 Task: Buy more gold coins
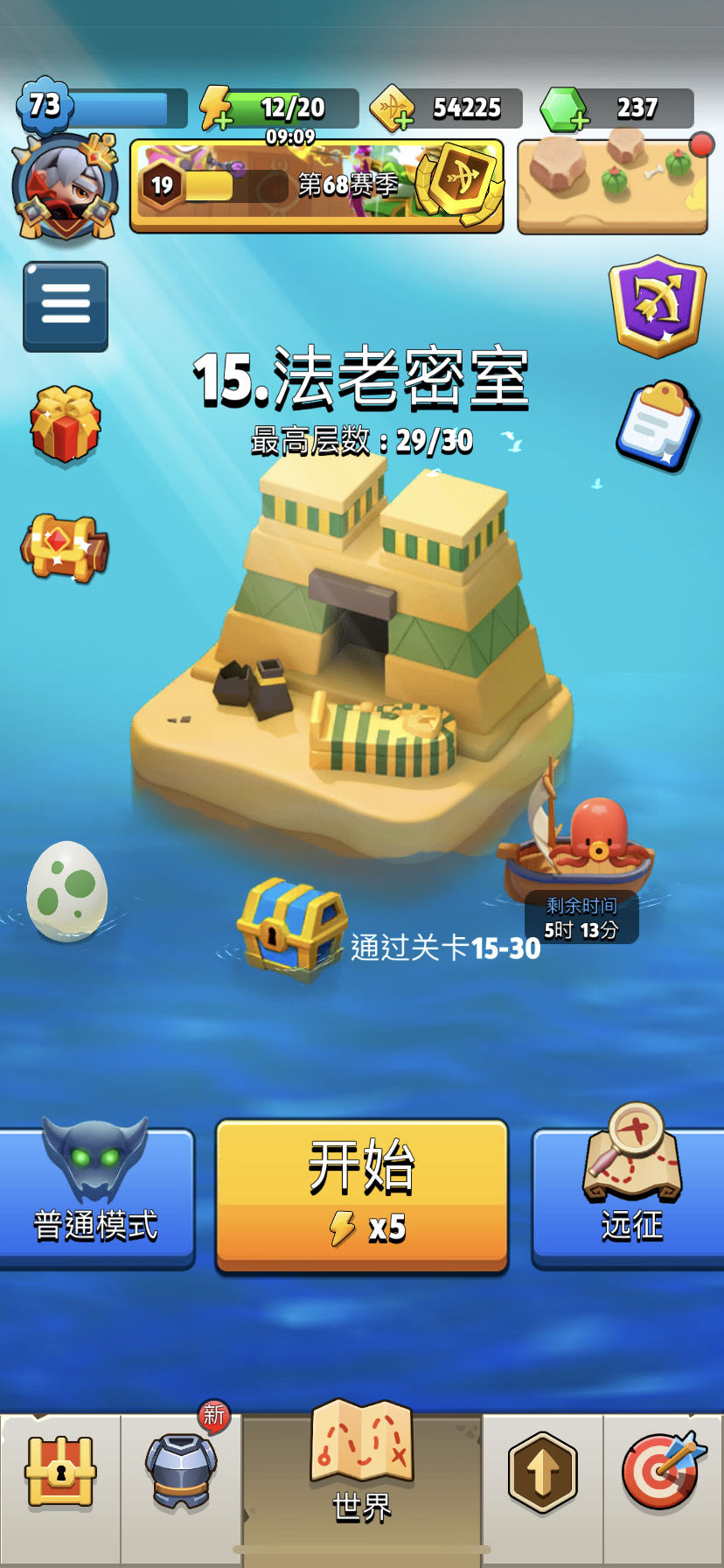pos(392,108)
